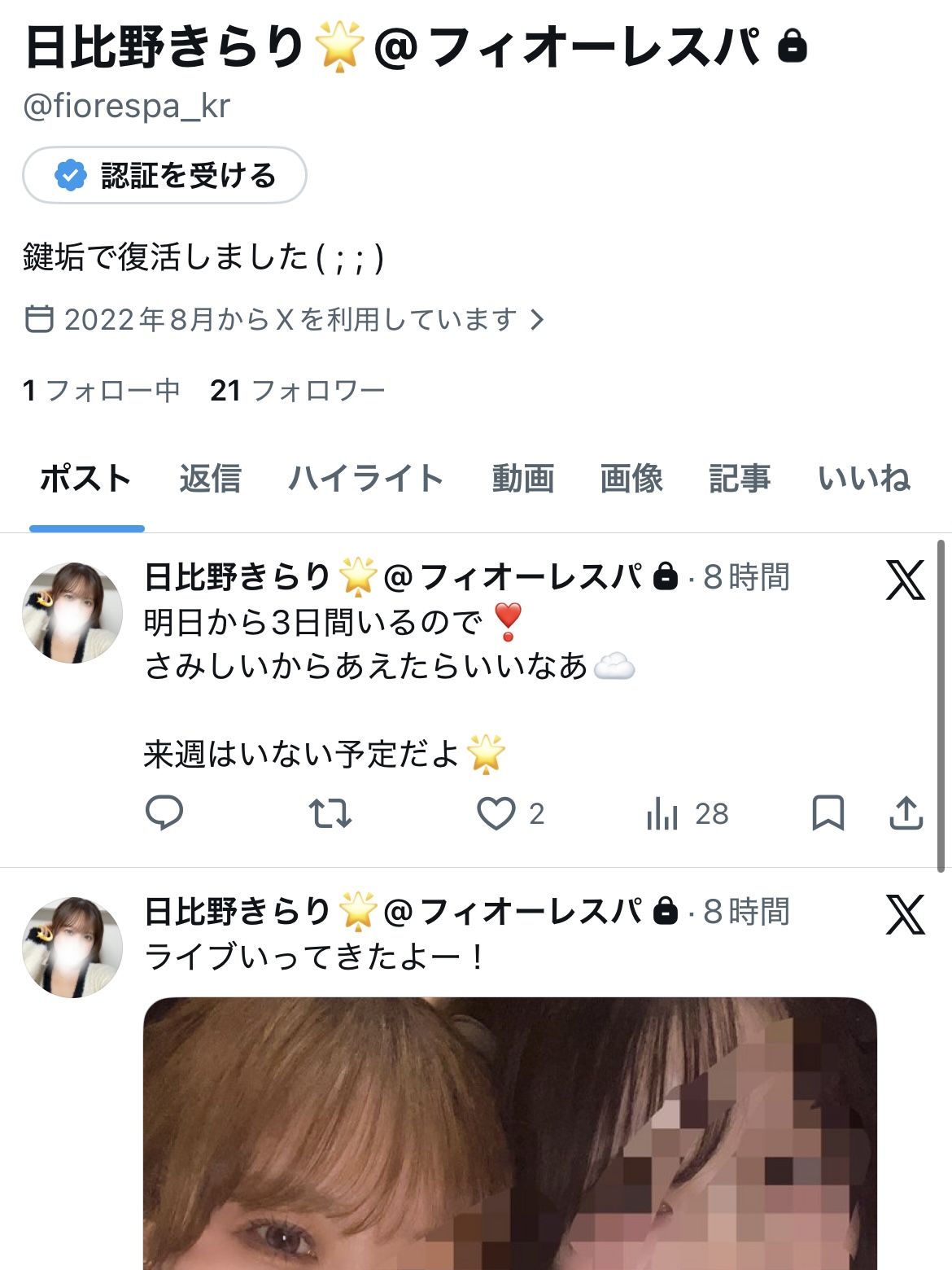Switch to the 返信 tab
Screen dimensions: 952x1270
(210, 479)
